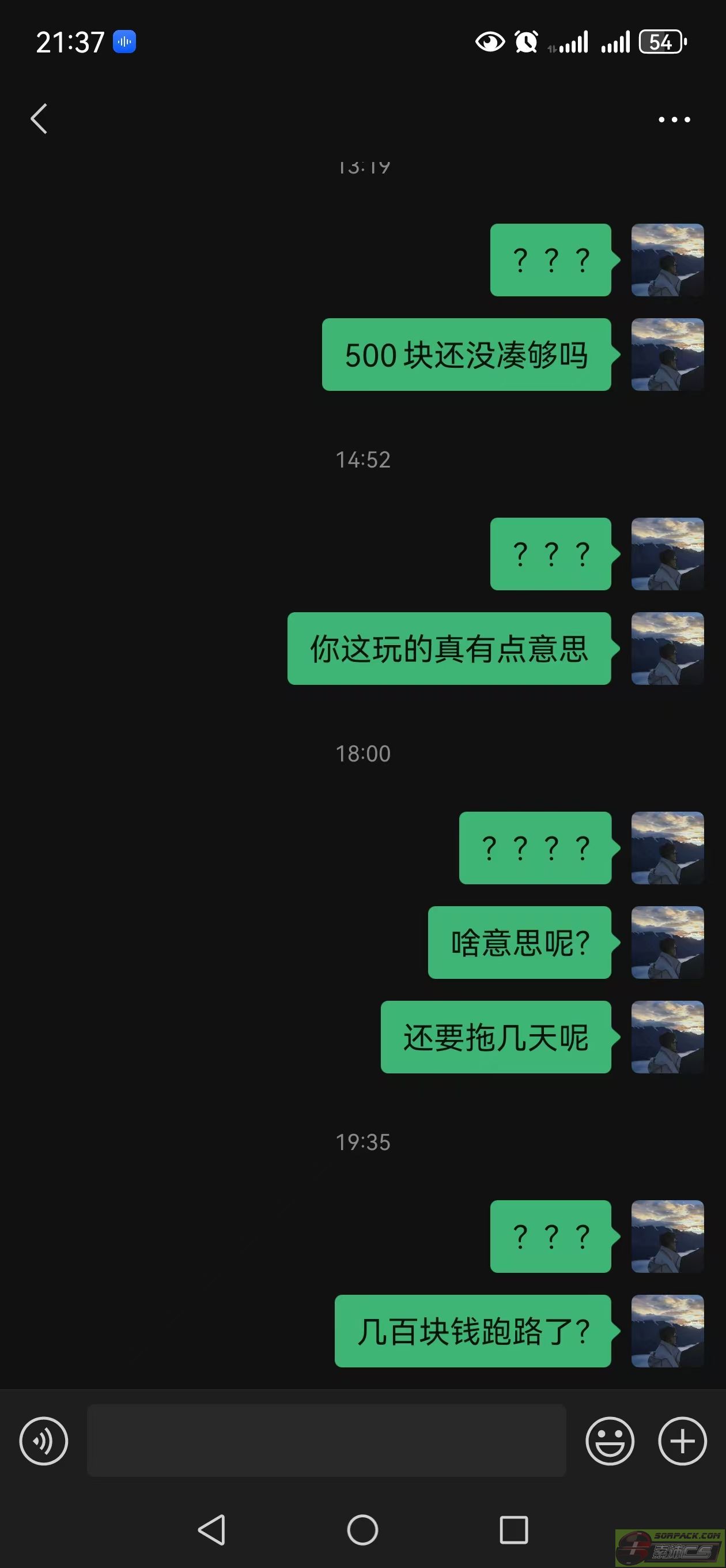Open the three-dot chat options menu
Viewport: 726px width, 1568px height.
[x=674, y=119]
